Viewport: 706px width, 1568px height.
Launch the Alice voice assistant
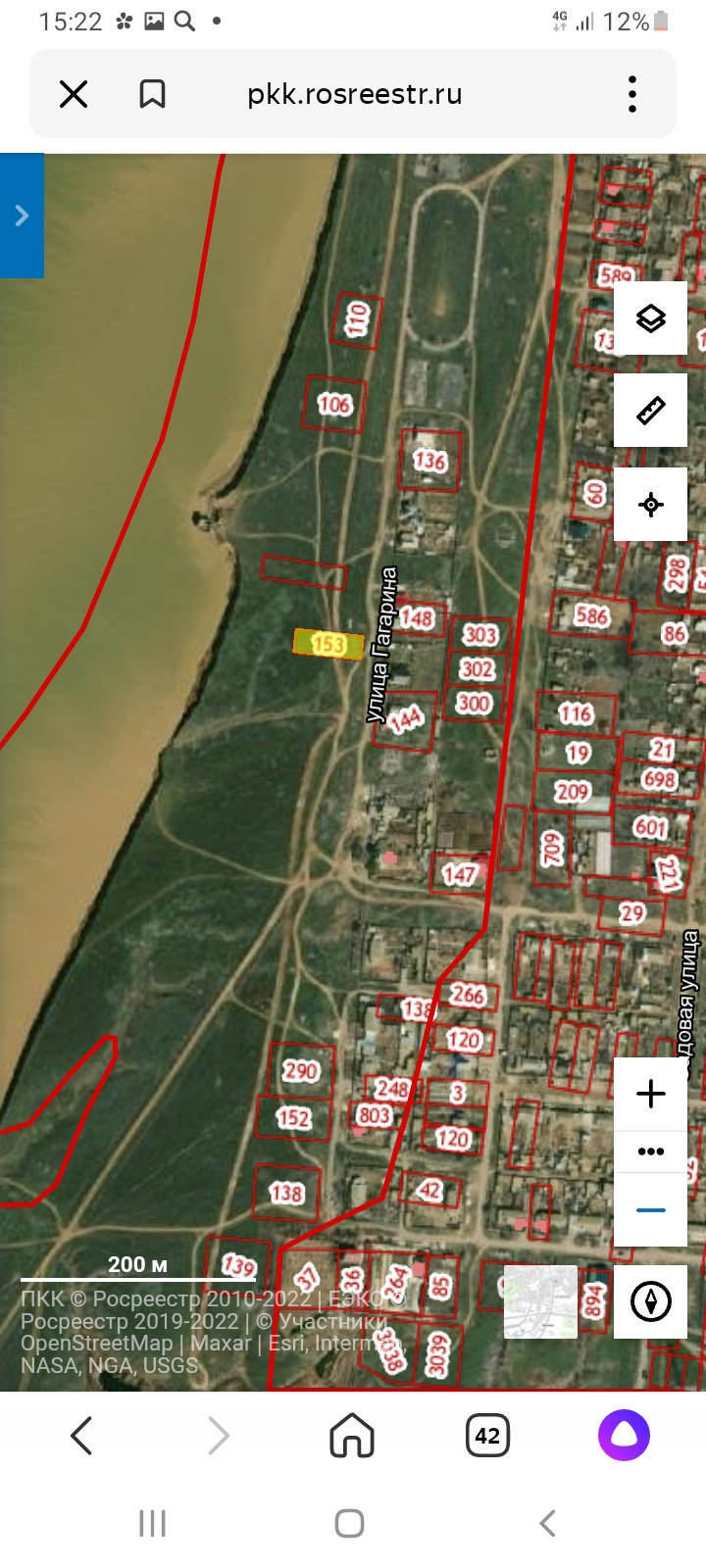pos(624,1436)
